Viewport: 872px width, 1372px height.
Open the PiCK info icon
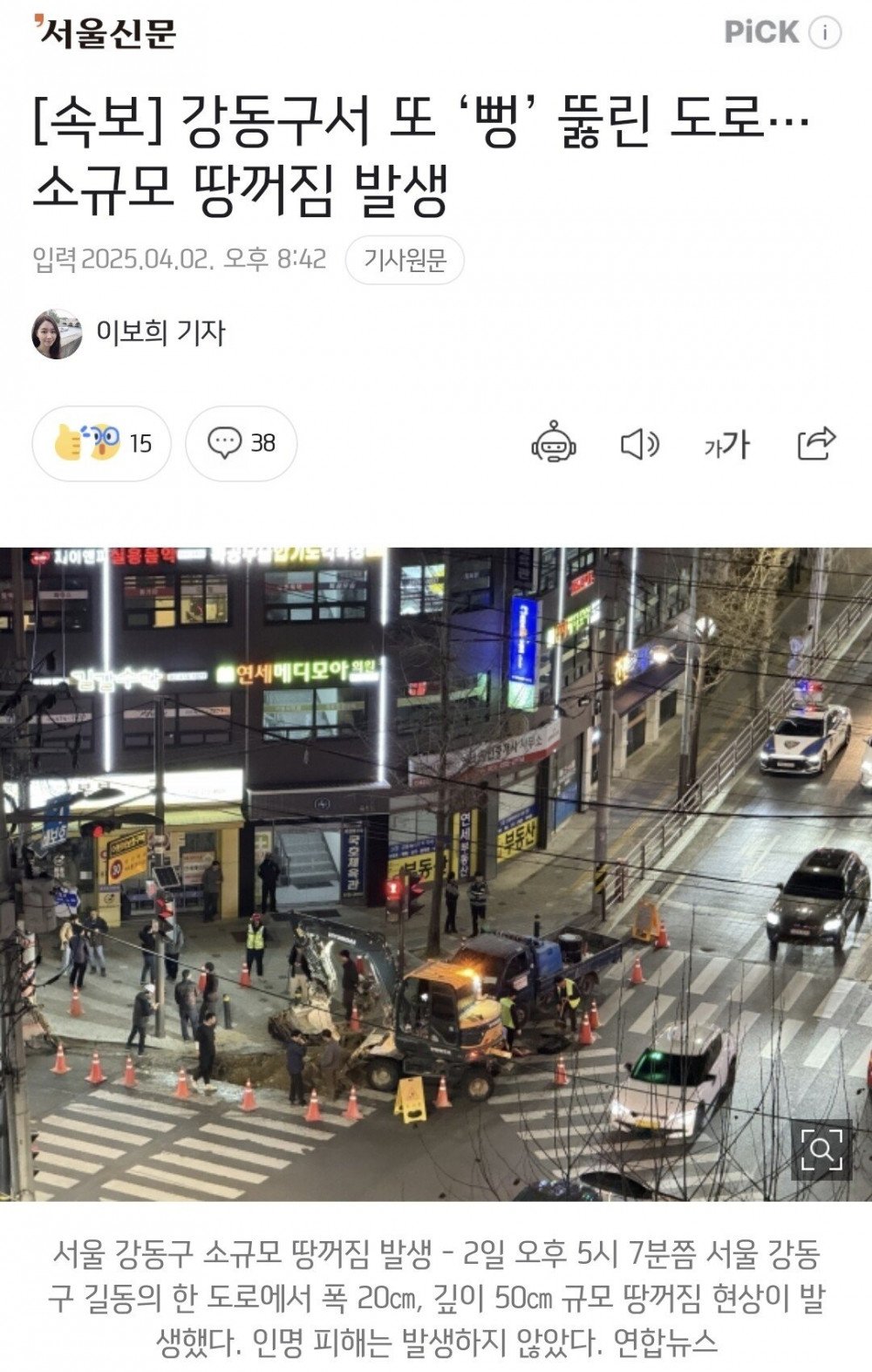click(x=824, y=33)
